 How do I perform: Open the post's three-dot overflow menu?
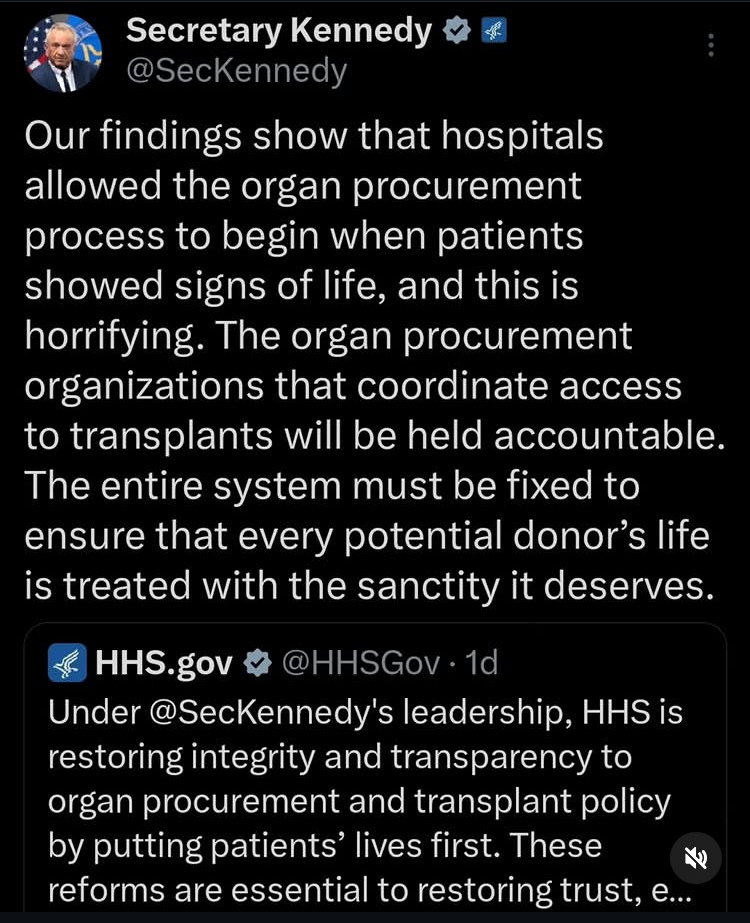click(x=711, y=45)
